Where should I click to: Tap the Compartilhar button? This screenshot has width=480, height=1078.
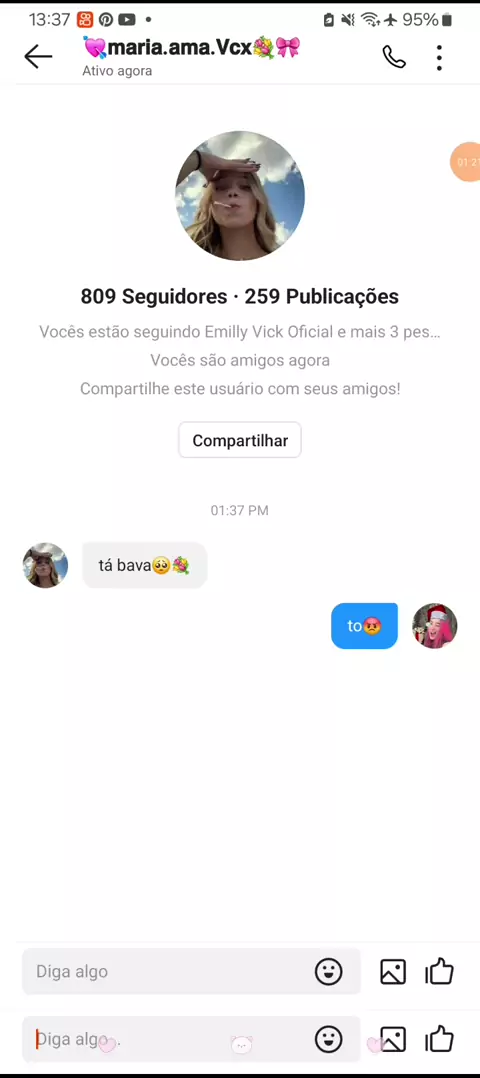click(x=240, y=440)
